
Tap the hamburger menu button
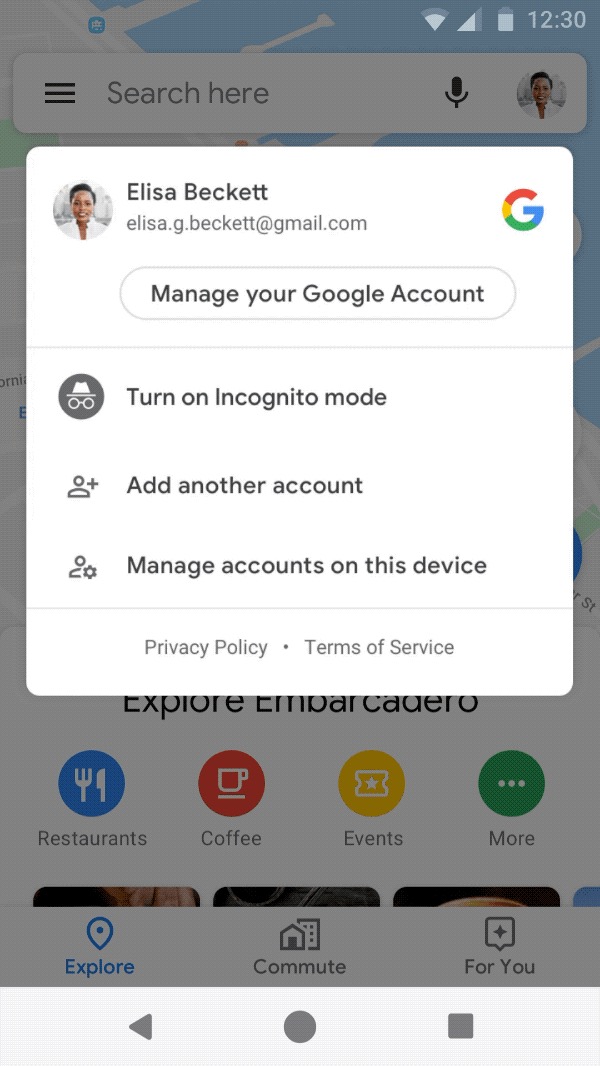coord(60,93)
